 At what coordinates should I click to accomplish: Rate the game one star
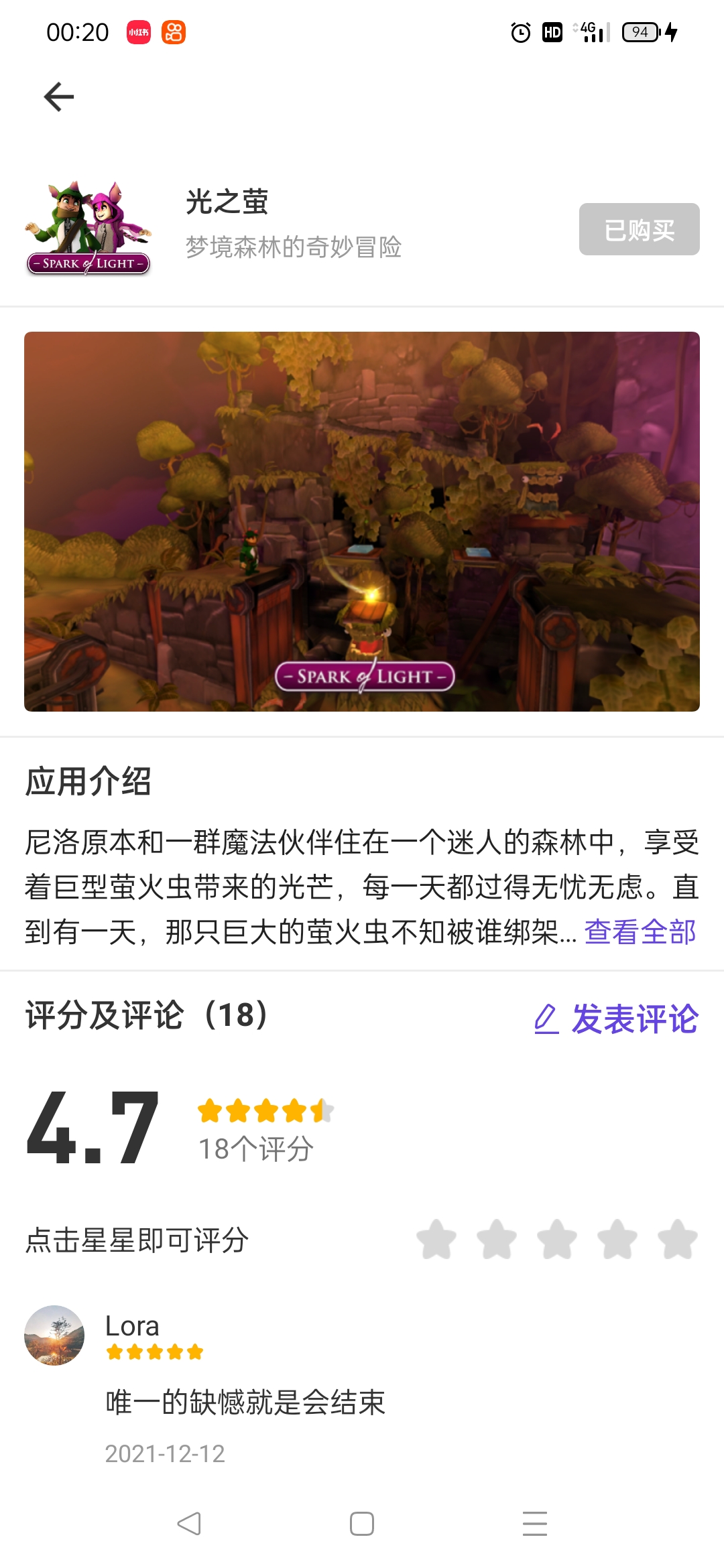tap(436, 1240)
